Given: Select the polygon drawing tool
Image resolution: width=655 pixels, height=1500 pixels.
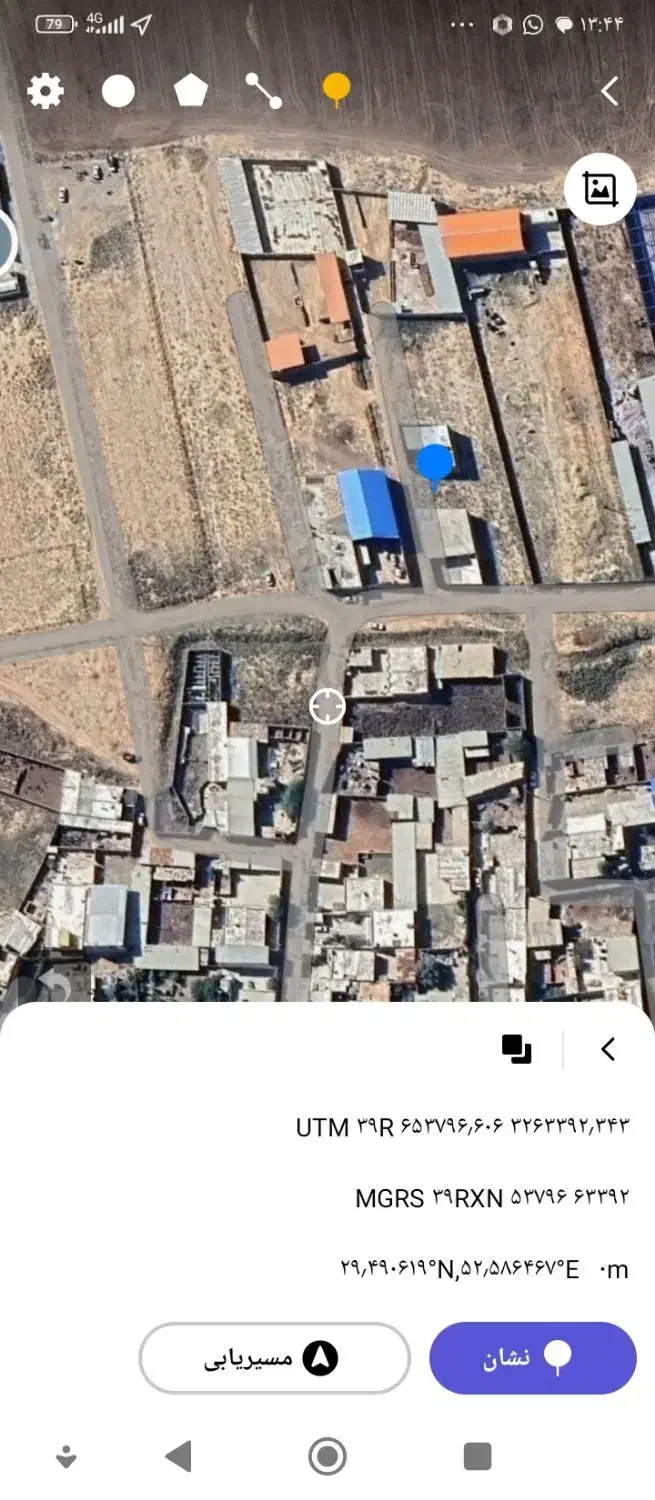Looking at the screenshot, I should pos(190,91).
